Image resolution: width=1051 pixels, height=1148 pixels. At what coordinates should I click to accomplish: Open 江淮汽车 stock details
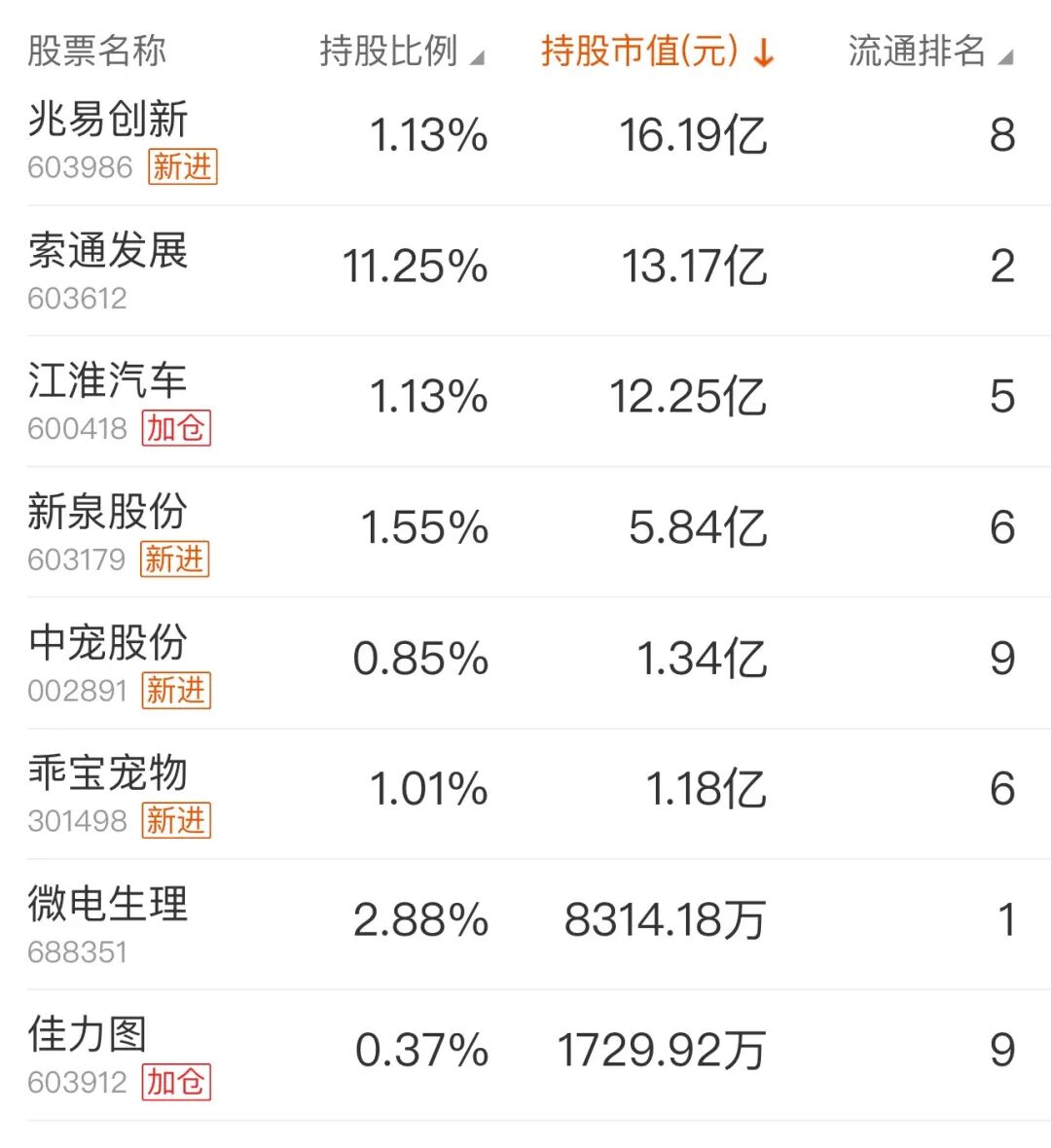[107, 381]
